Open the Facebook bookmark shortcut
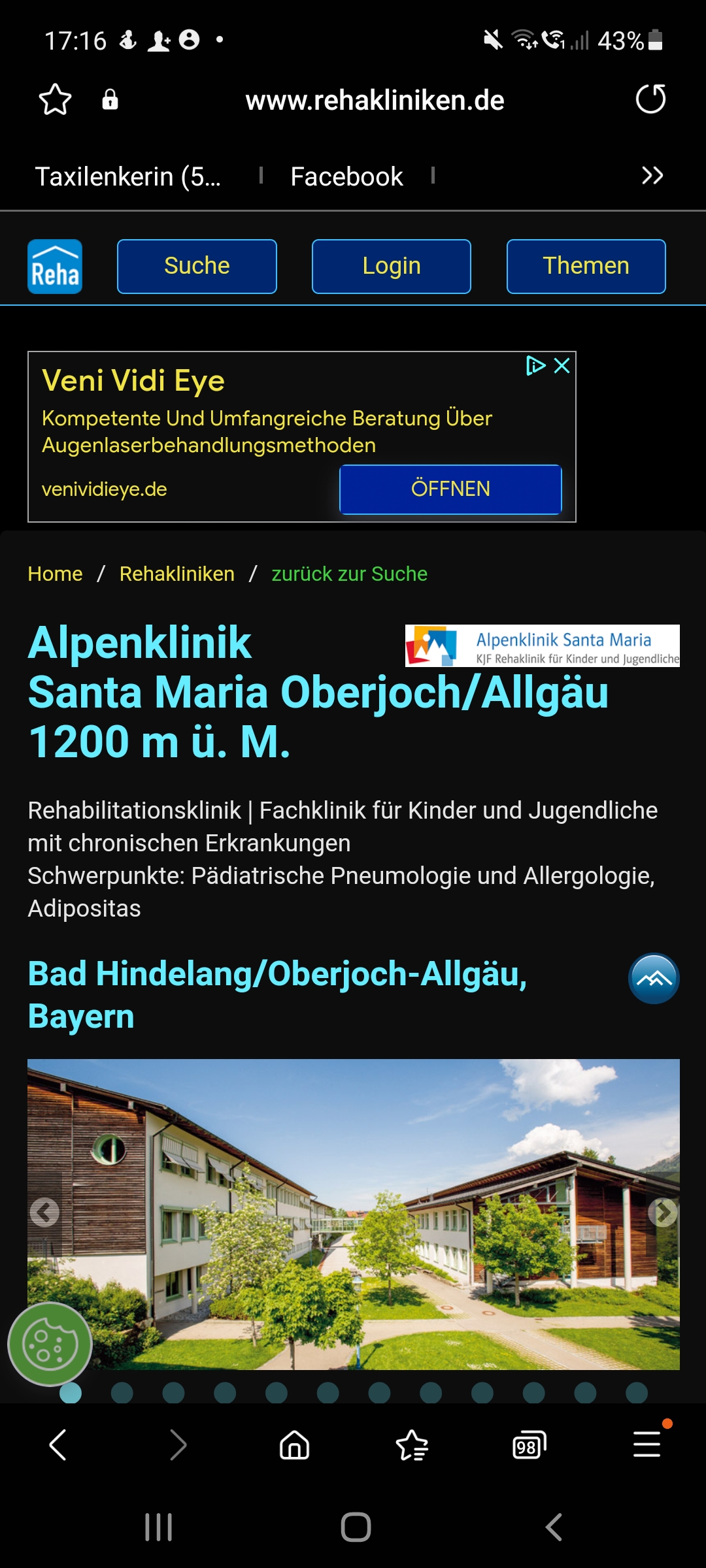 pos(346,176)
